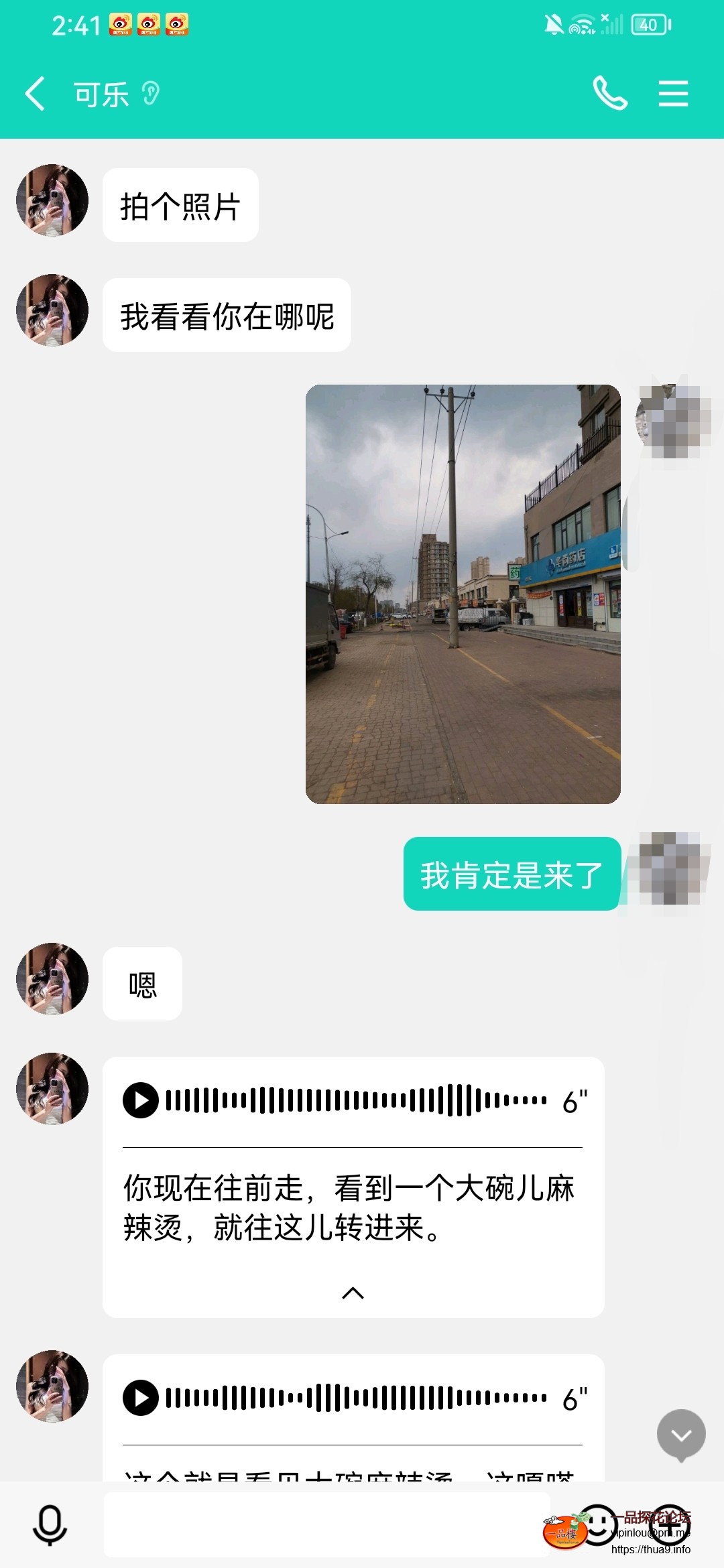
Task: Toggle earpiece playback mode beside 可乐
Action: pyautogui.click(x=151, y=94)
